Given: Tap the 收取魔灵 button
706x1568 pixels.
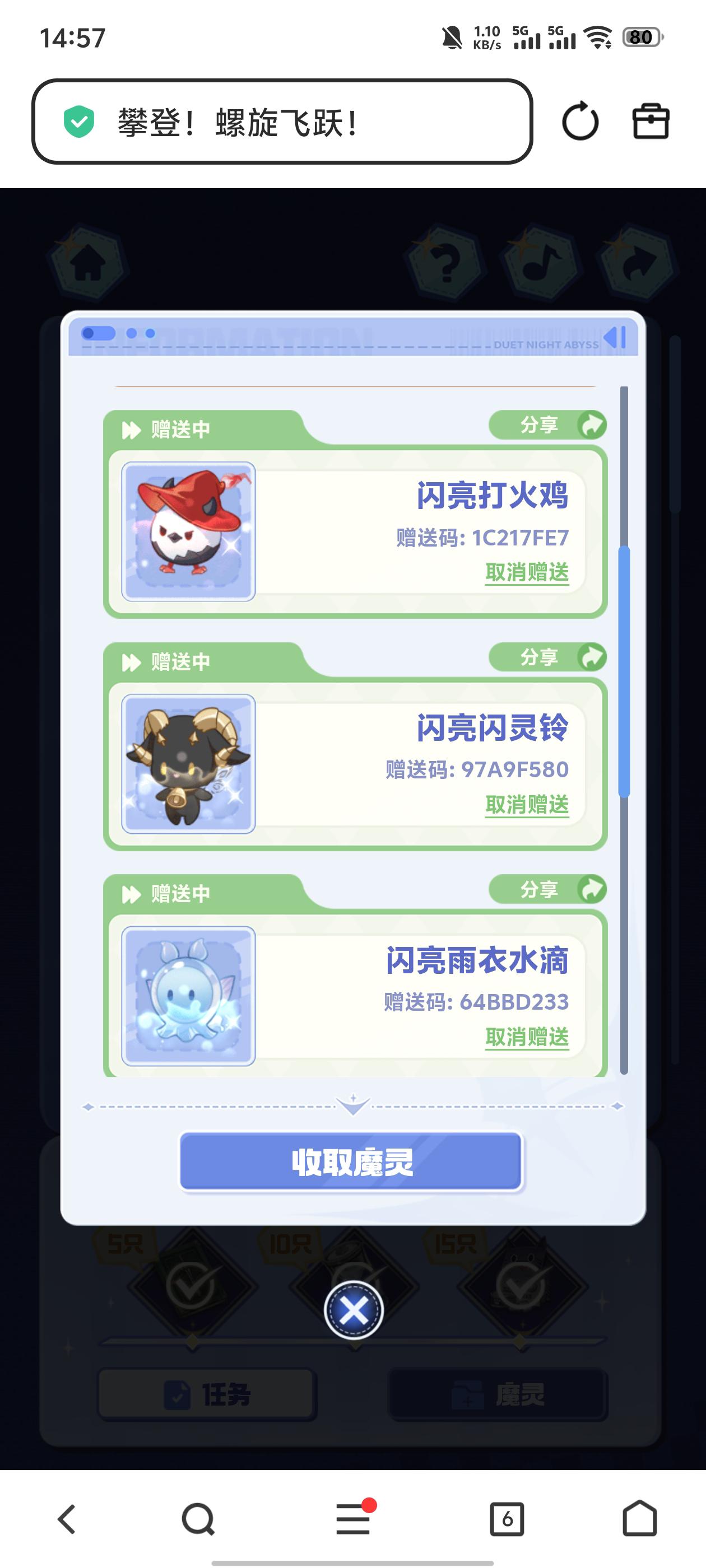Looking at the screenshot, I should 351,1162.
